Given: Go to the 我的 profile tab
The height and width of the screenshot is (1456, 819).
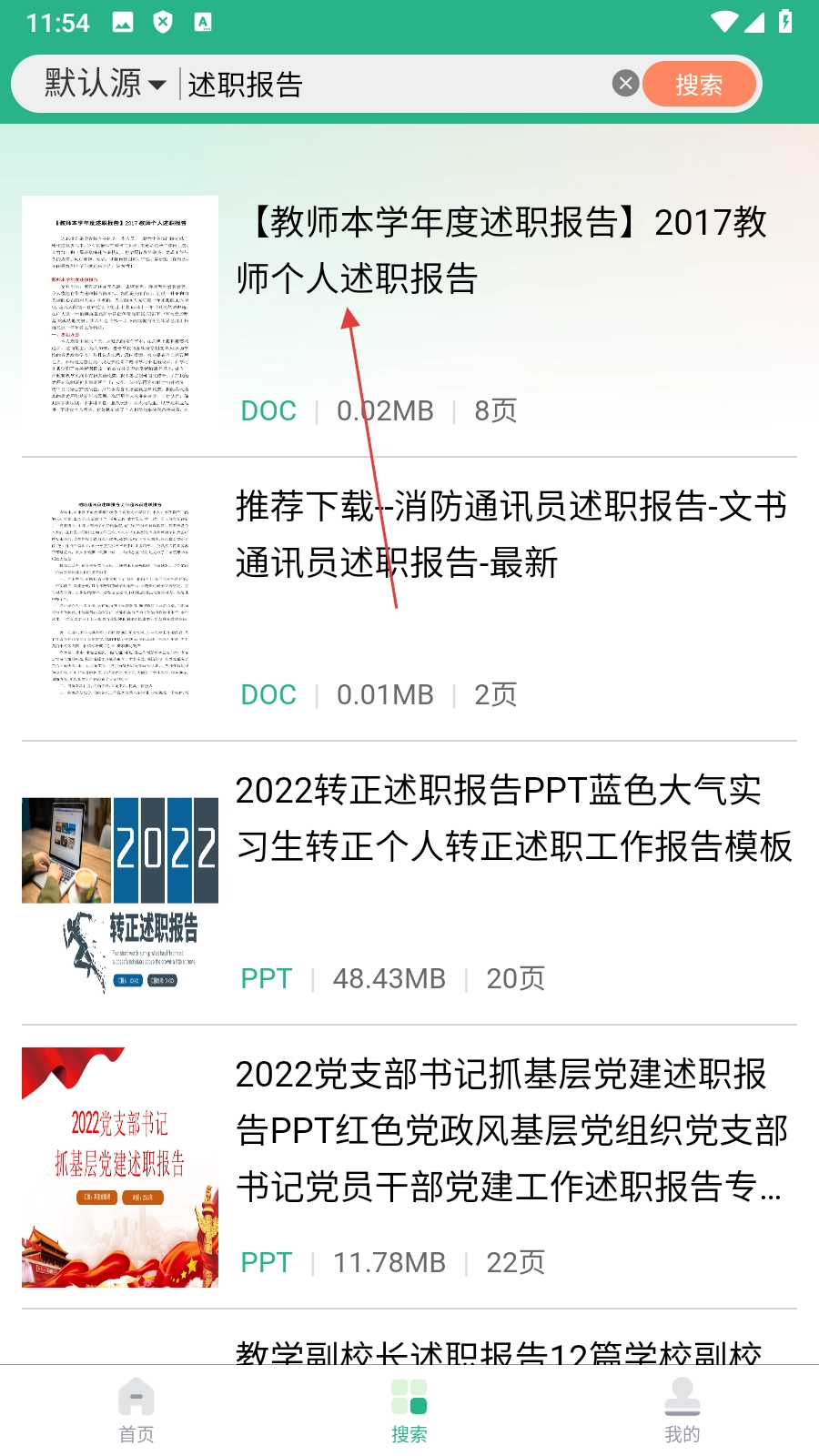Looking at the screenshot, I should (x=682, y=1410).
